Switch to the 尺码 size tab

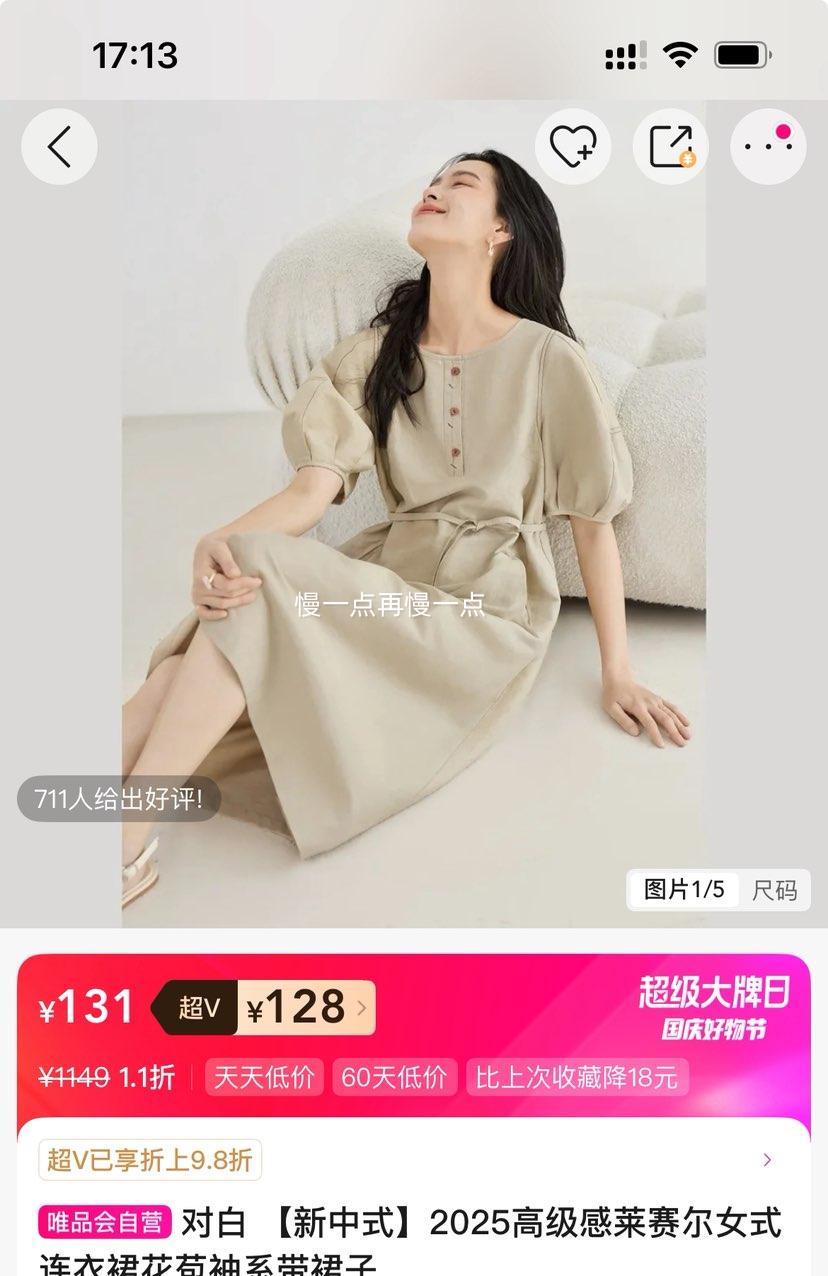pos(774,889)
